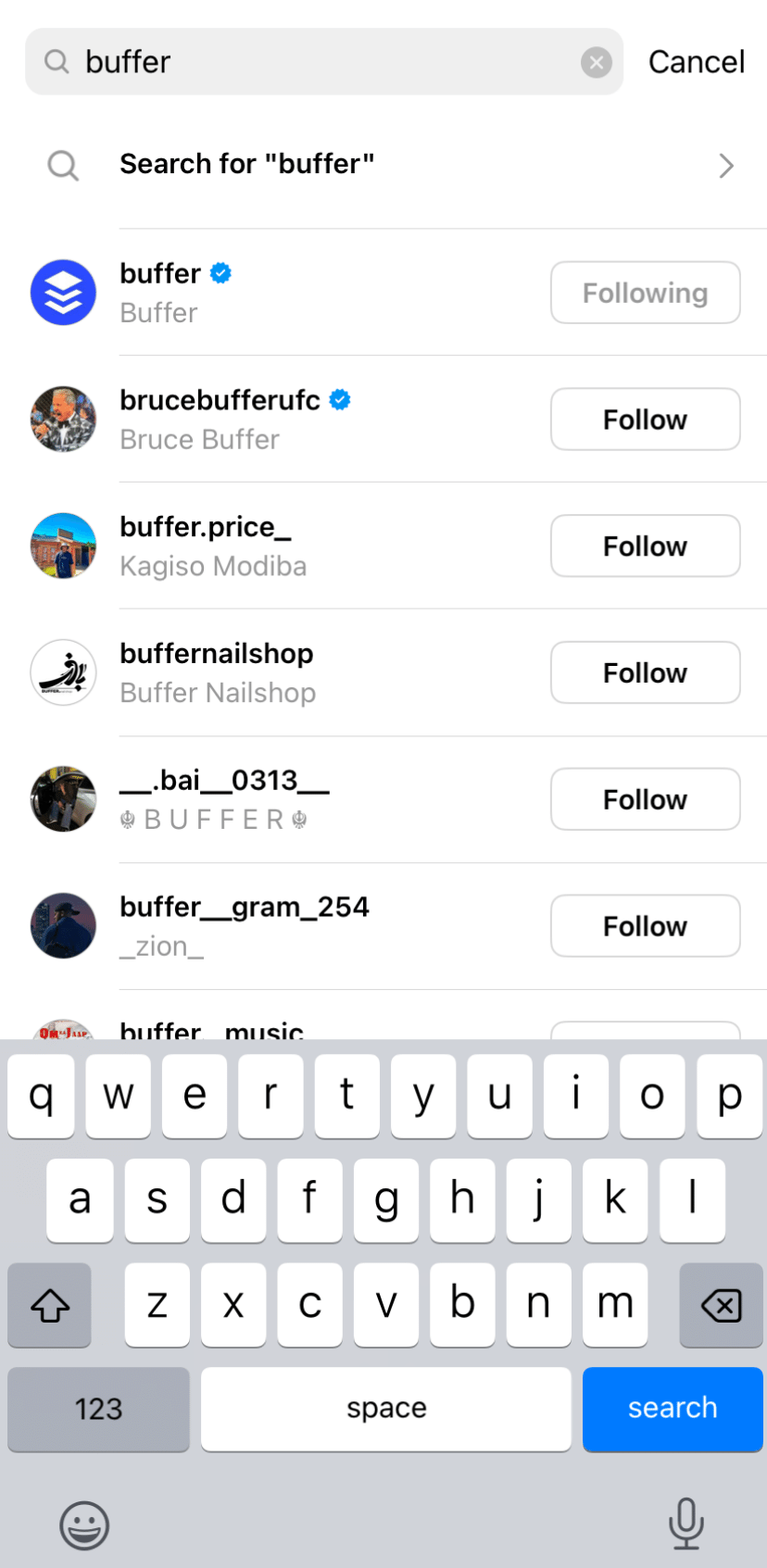Tap the backspace key
Screen dimensions: 767x1568
[721, 1305]
